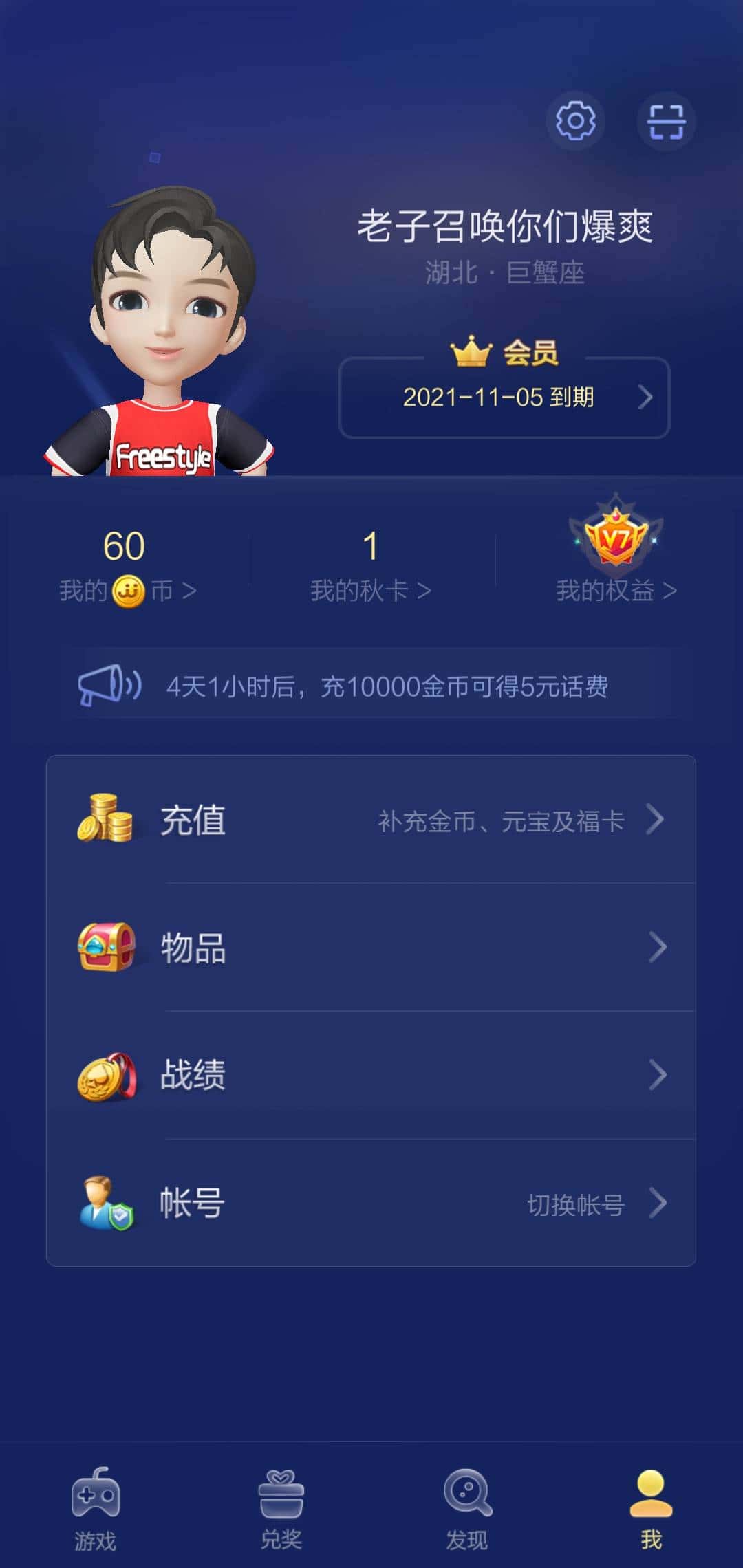Switch to the 我 tab
The width and height of the screenshot is (743, 1568).
650,1505
